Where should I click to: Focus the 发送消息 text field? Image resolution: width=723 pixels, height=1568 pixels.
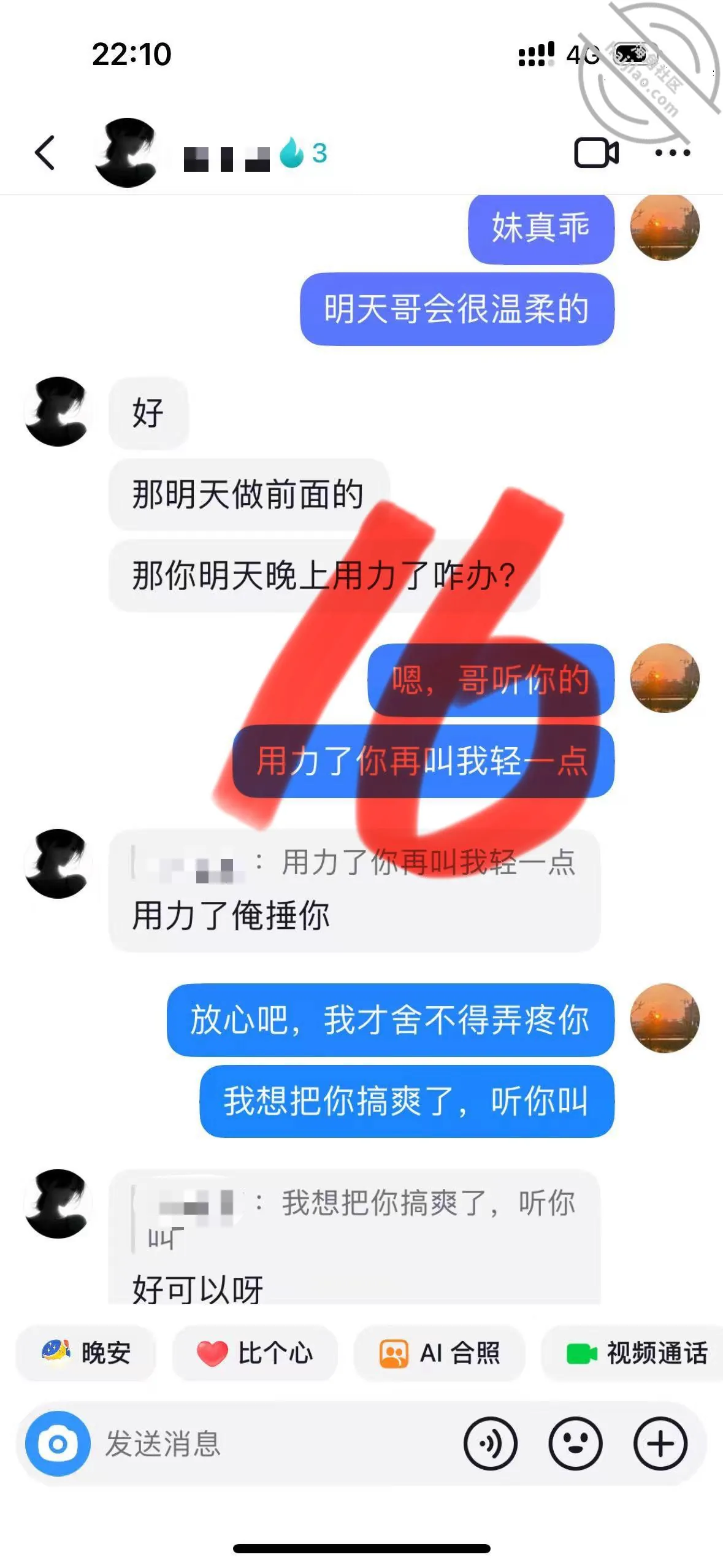point(276,1443)
